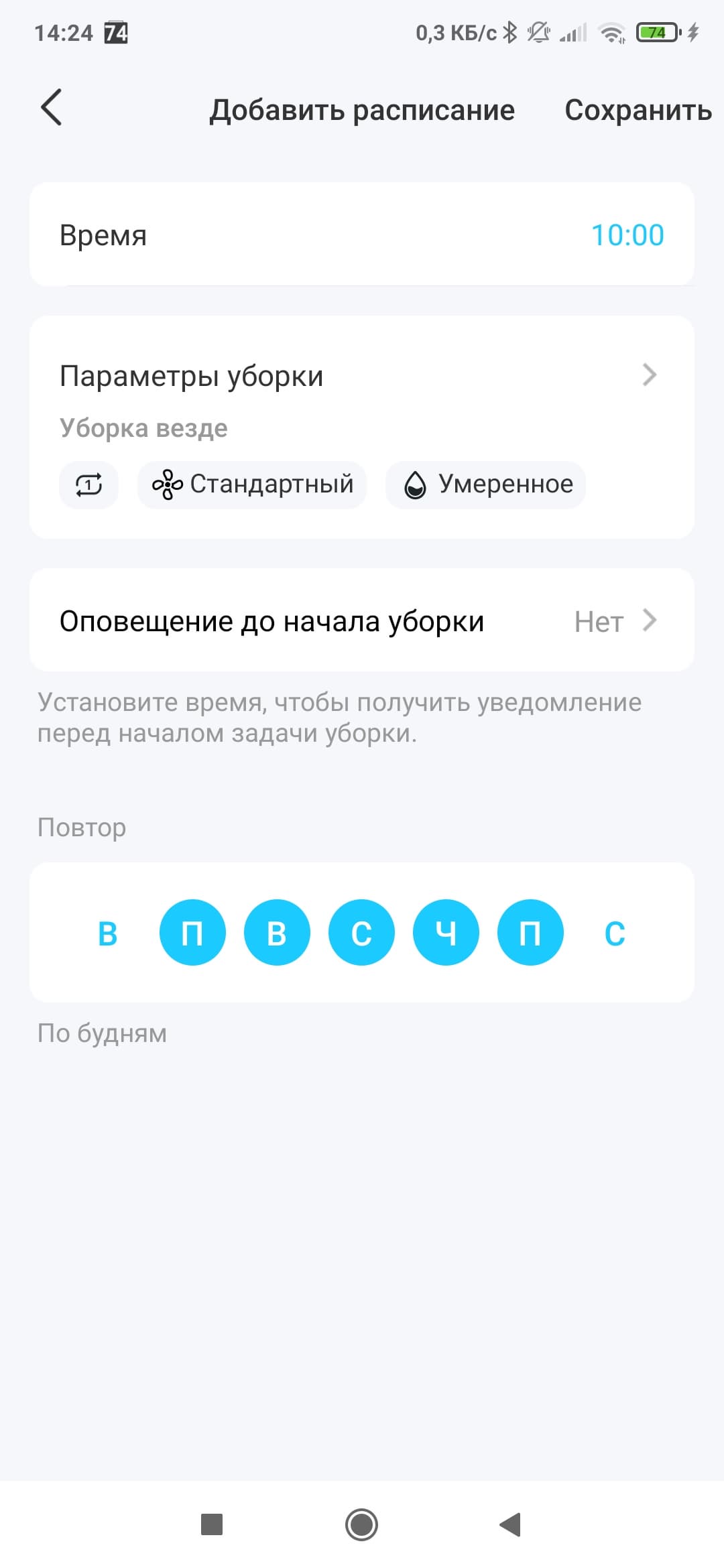This screenshot has height=1568, width=724.
Task: Go back from Добавить расписание screen
Action: point(52,107)
